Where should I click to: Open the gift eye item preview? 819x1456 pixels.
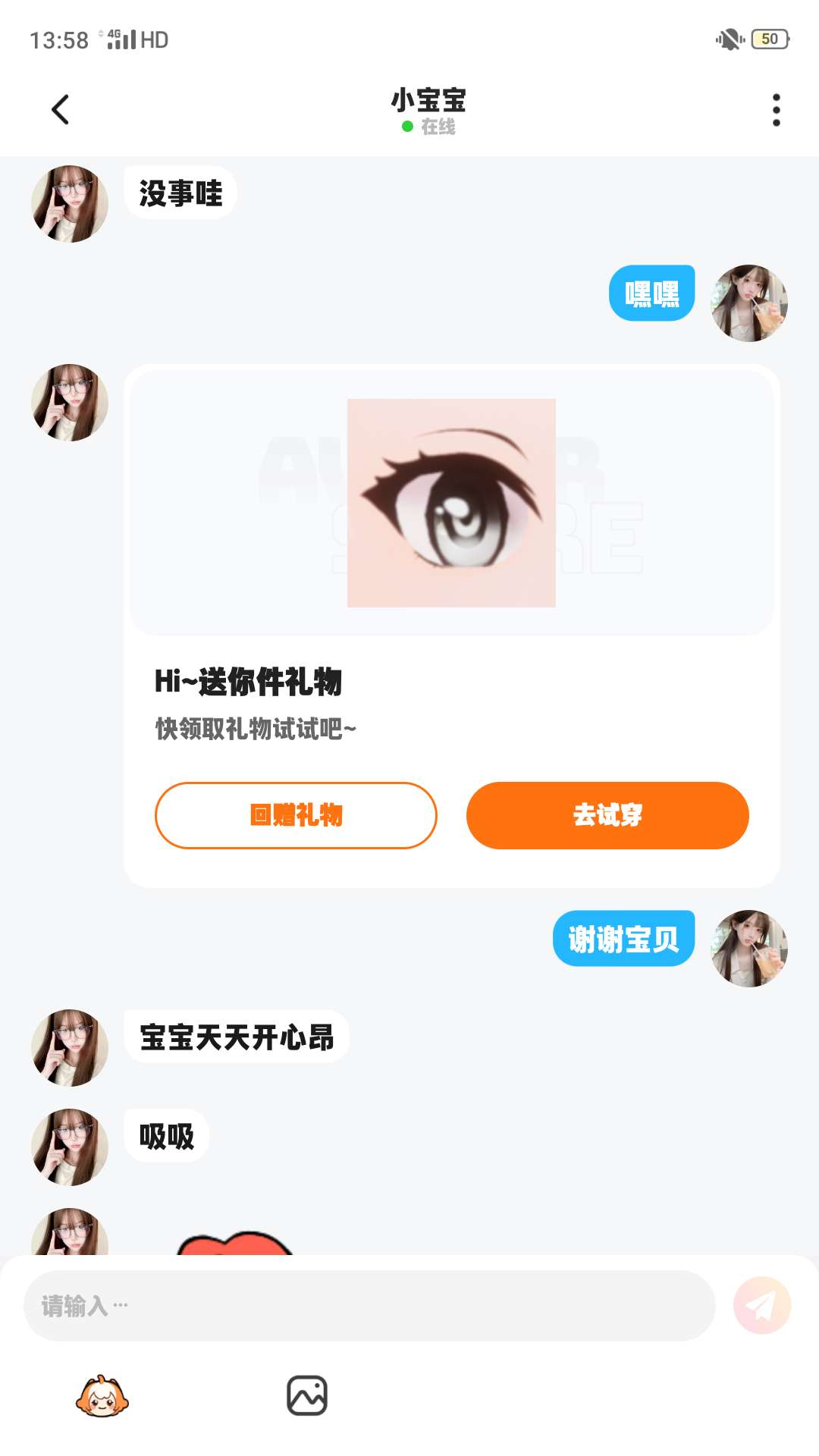tap(451, 503)
